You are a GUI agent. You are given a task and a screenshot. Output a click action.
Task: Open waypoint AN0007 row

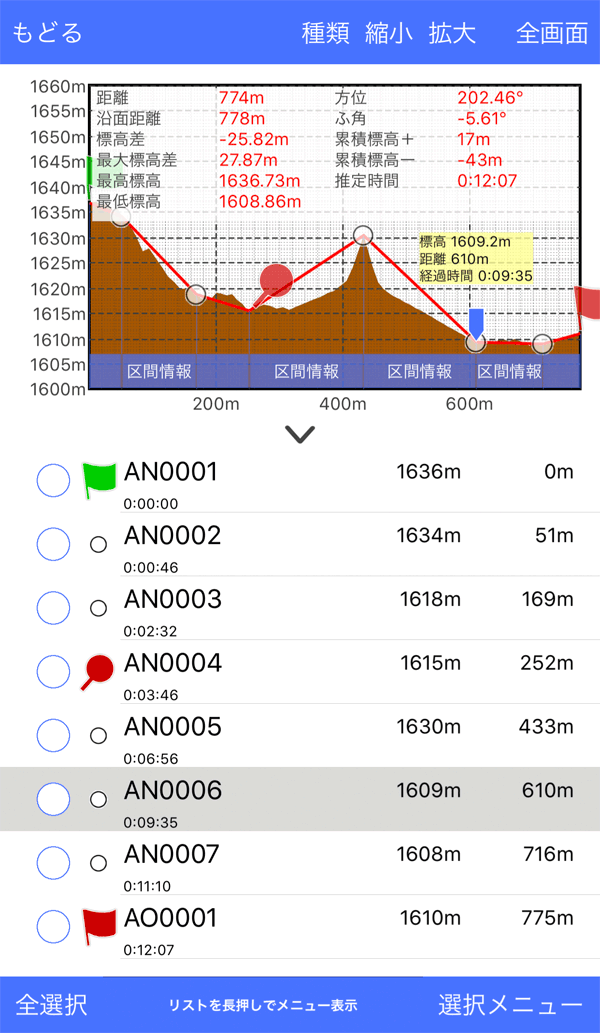pos(300,863)
